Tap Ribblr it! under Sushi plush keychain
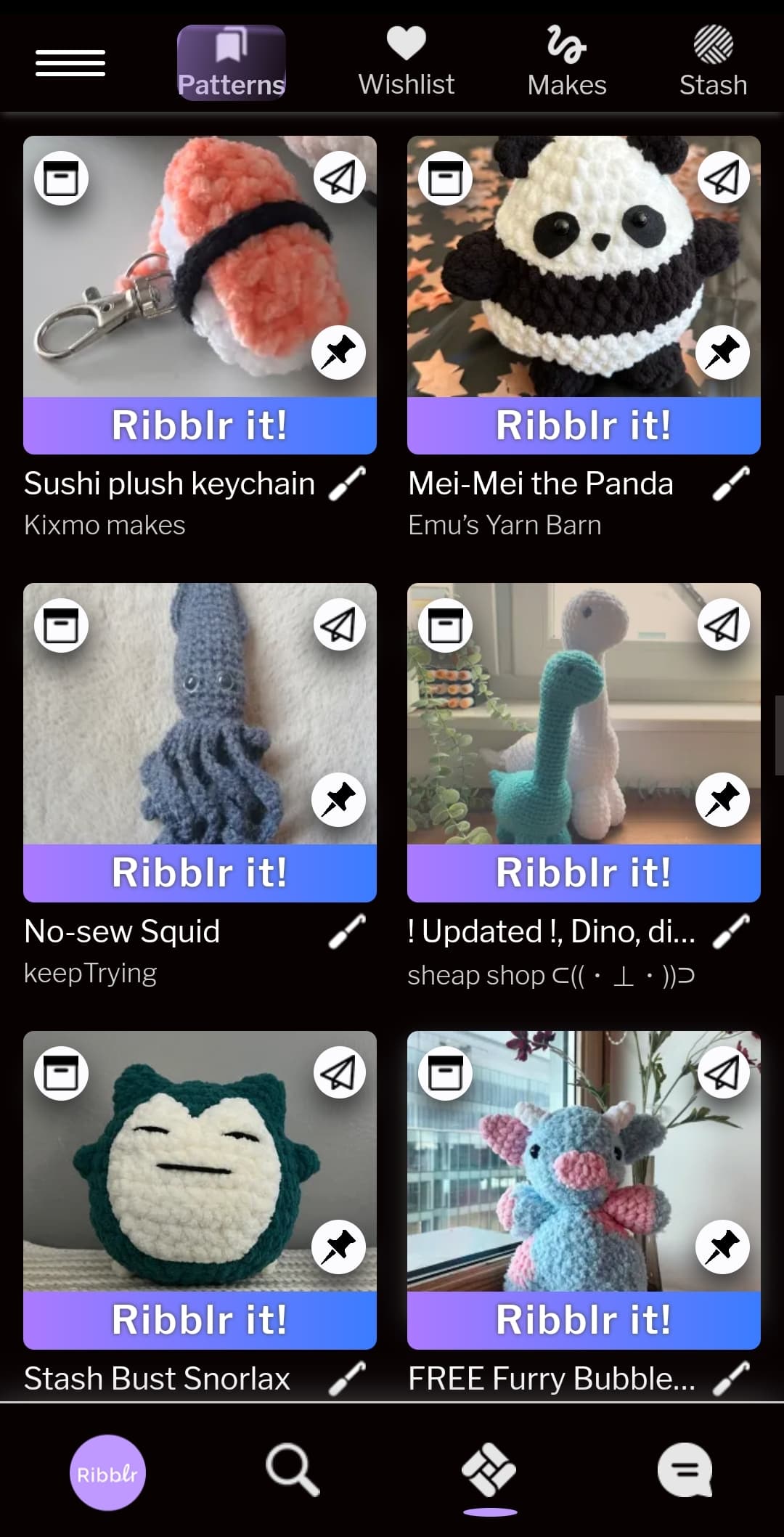This screenshot has width=784, height=1537. point(200,425)
